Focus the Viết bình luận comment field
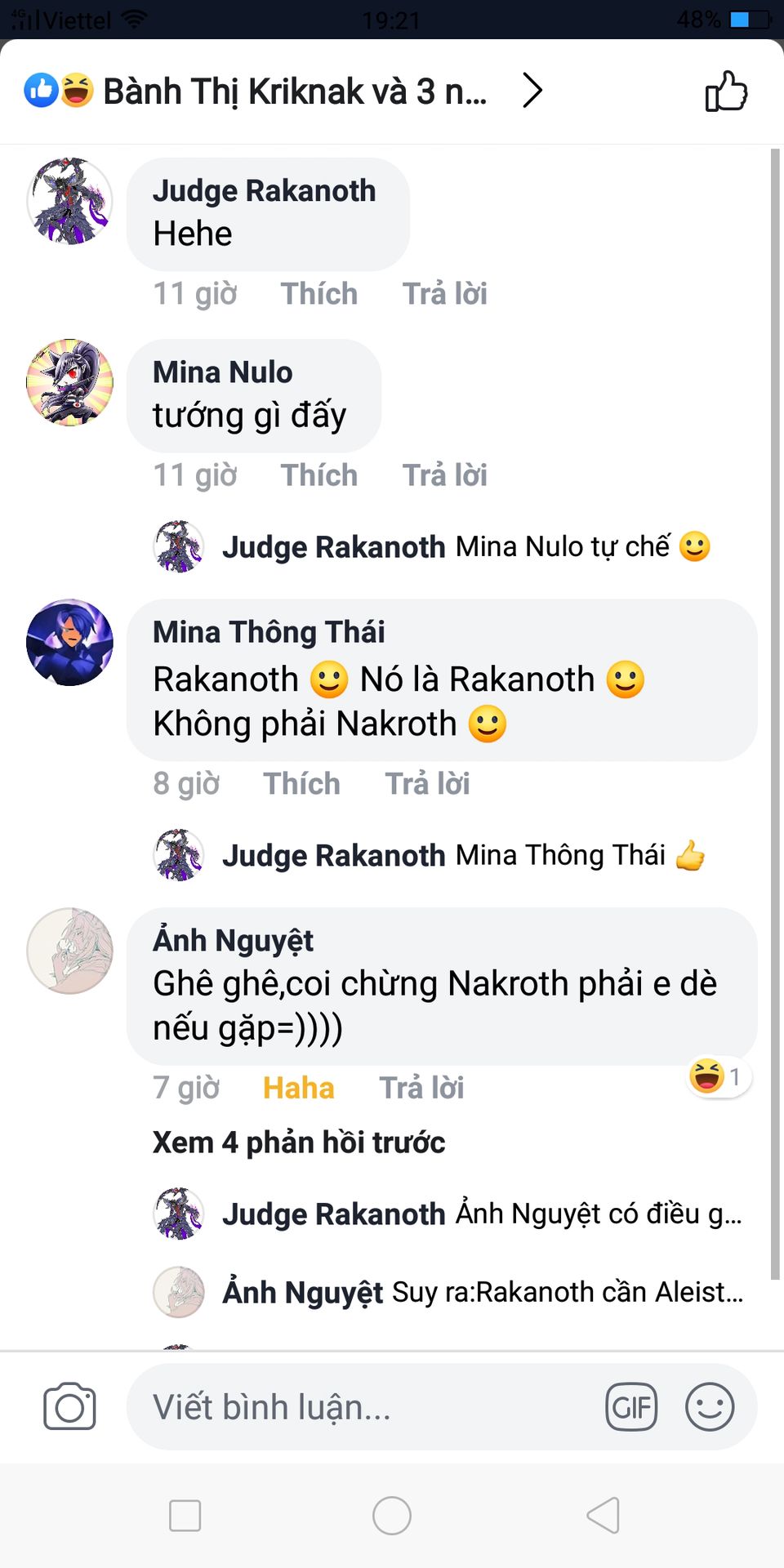The width and height of the screenshot is (784, 1568). click(359, 1406)
